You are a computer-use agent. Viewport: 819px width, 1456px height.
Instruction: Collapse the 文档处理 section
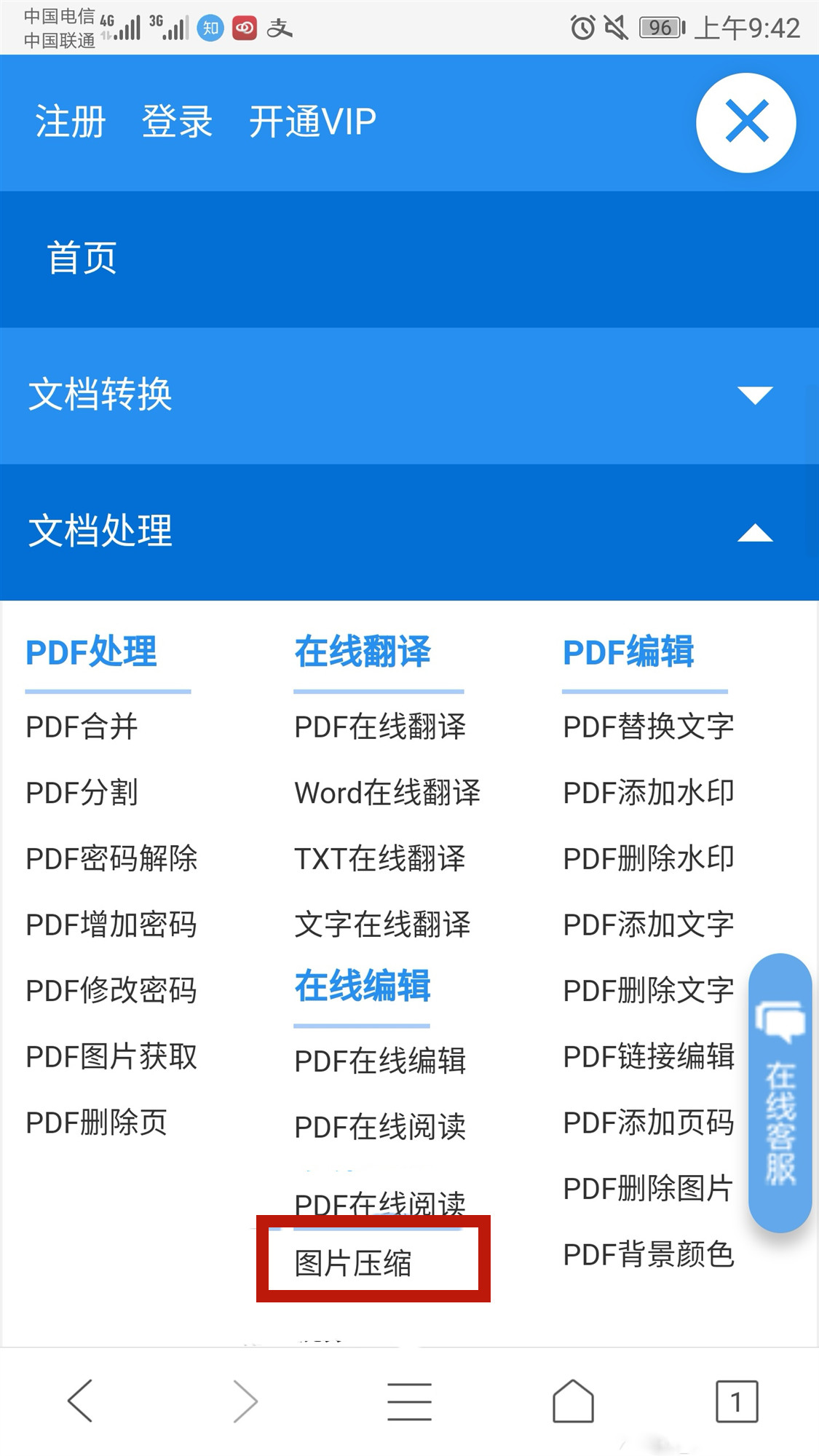(409, 531)
